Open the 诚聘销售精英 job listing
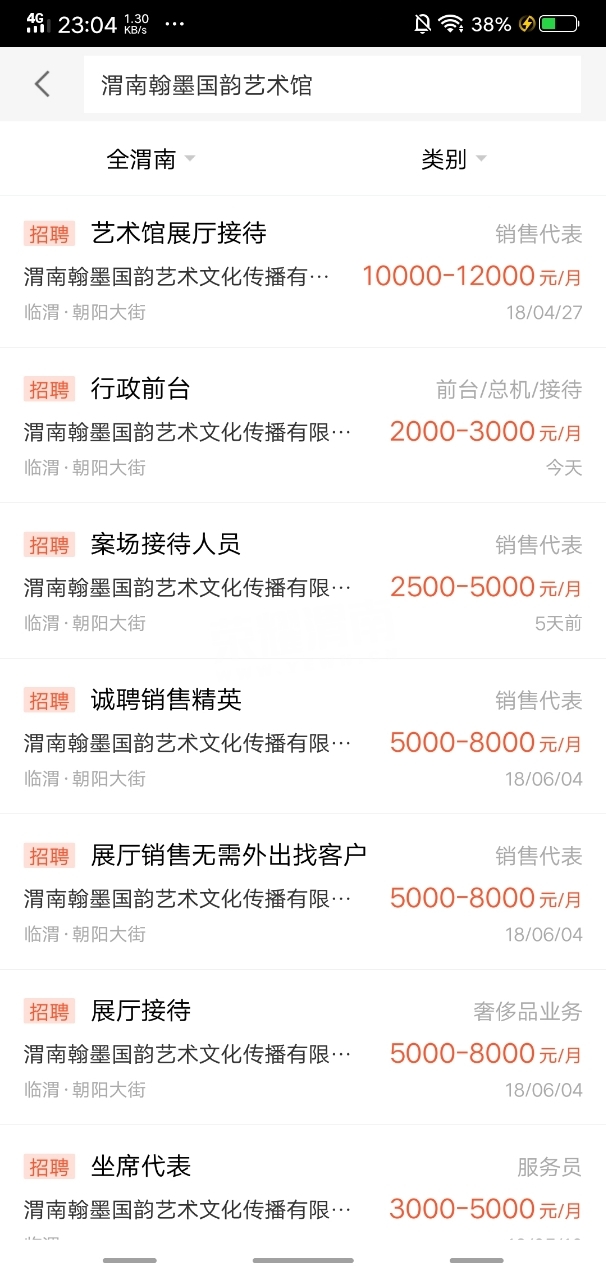 tap(303, 738)
